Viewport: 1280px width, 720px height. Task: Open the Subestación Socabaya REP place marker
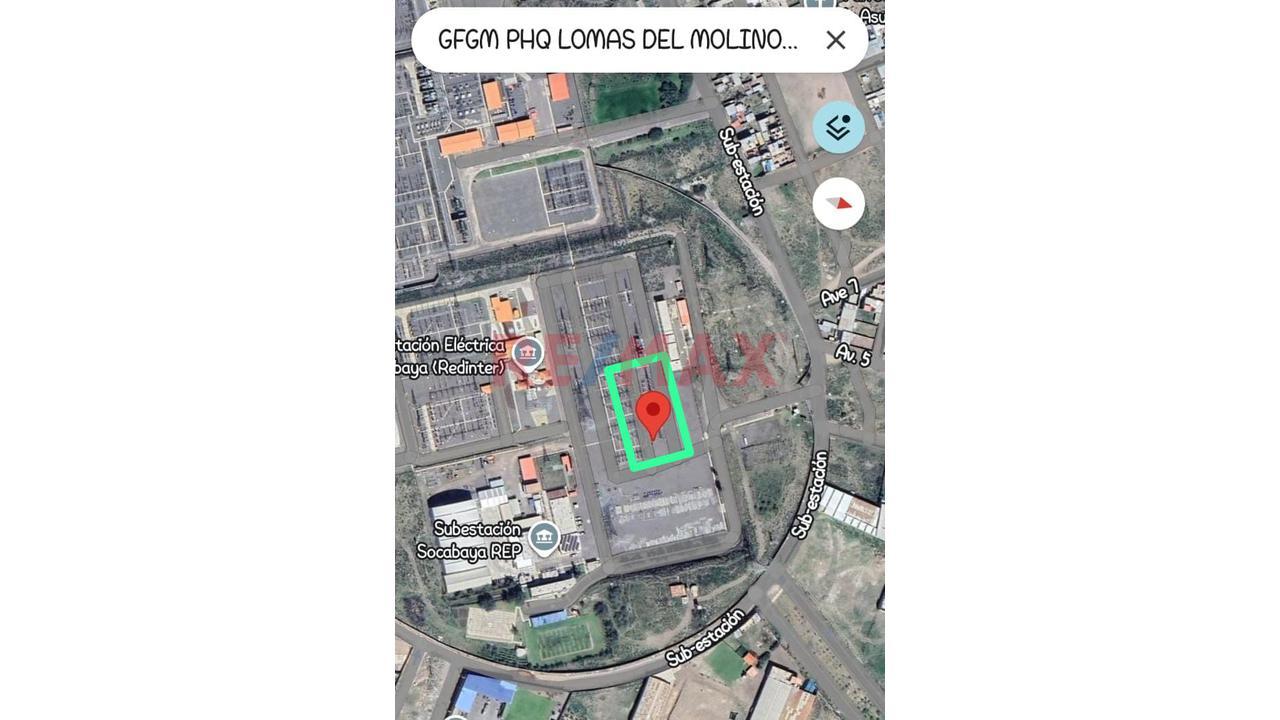coord(544,538)
